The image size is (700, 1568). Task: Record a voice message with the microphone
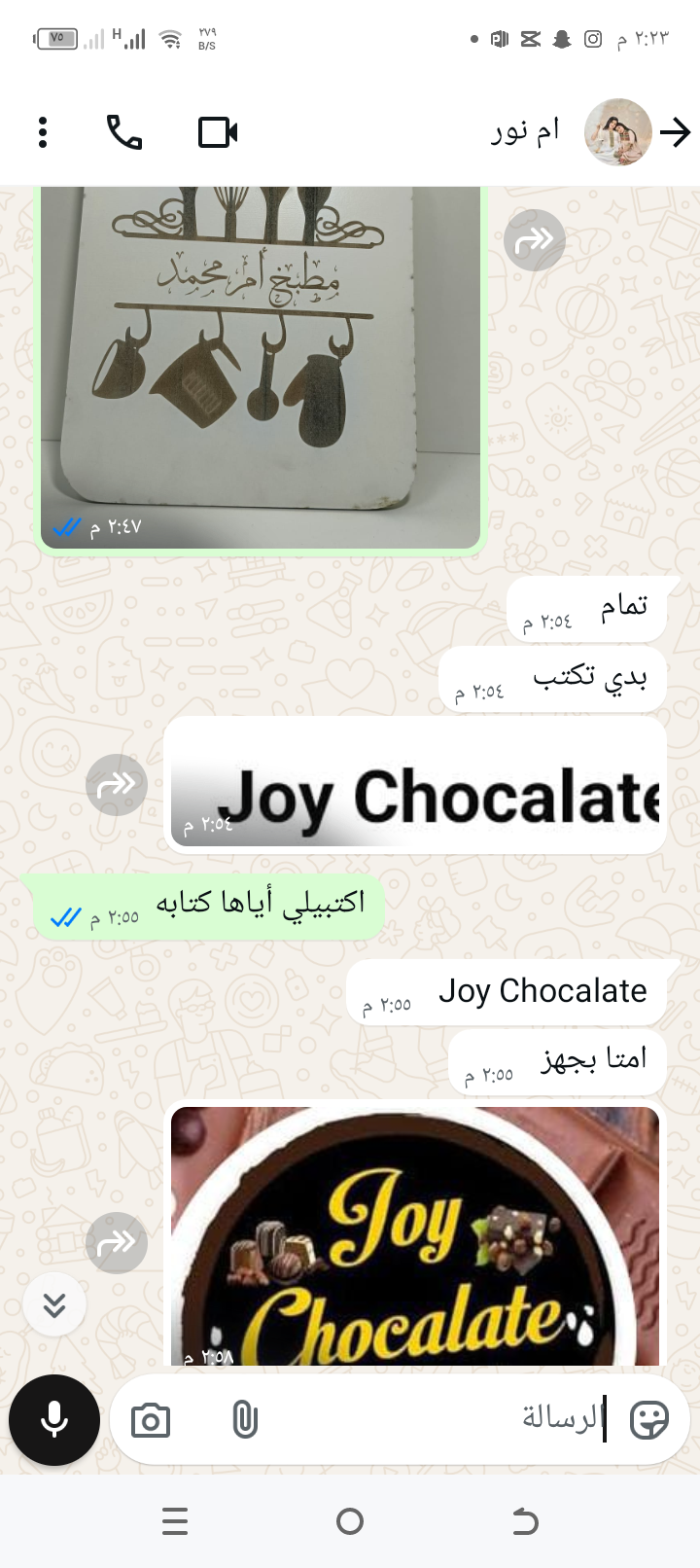[x=54, y=1420]
